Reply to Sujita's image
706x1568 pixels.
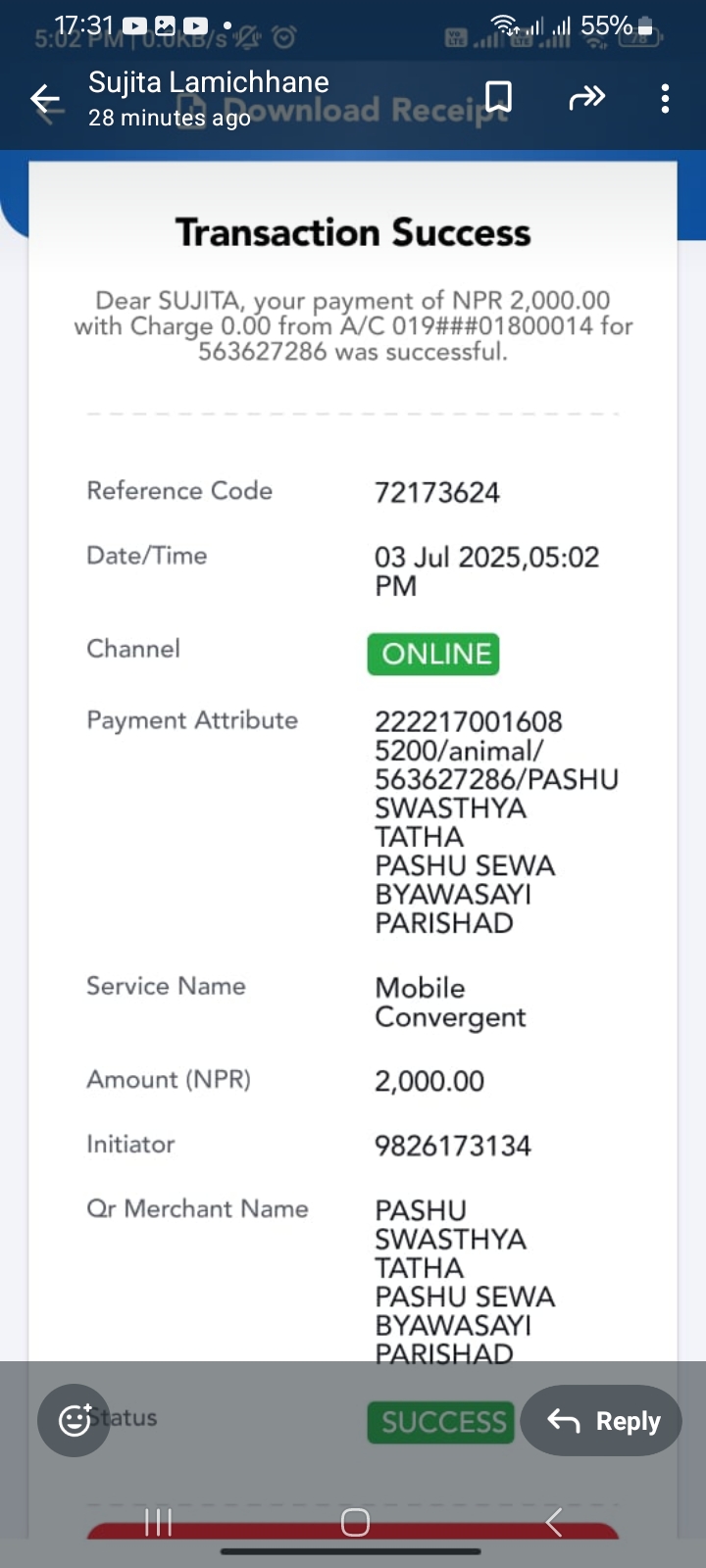[x=601, y=1420]
